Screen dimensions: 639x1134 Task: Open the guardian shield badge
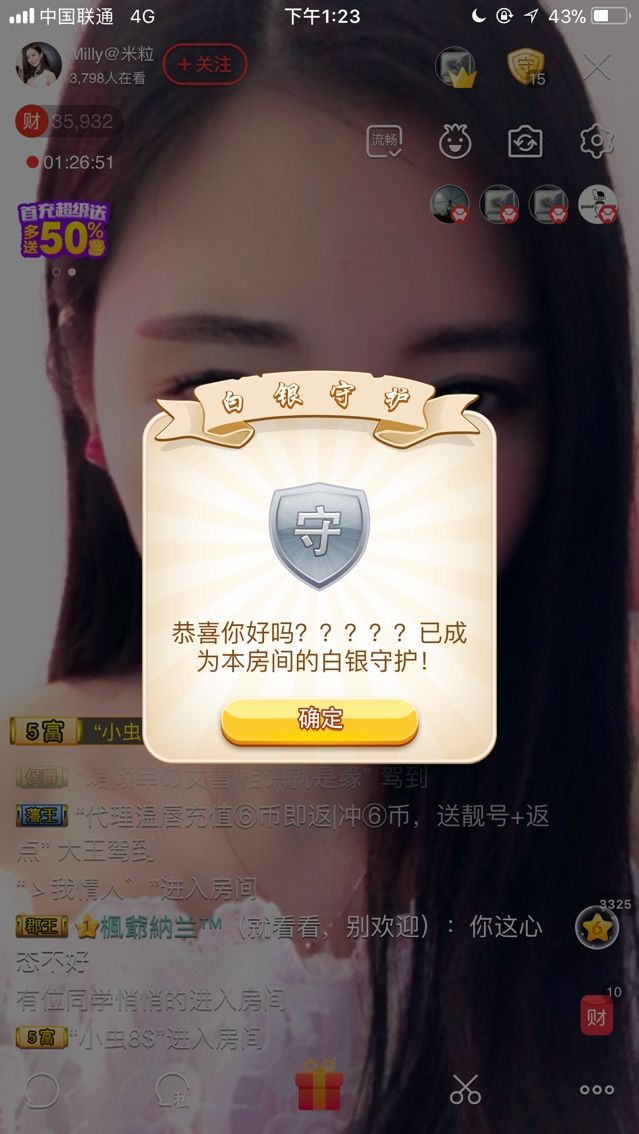(524, 66)
